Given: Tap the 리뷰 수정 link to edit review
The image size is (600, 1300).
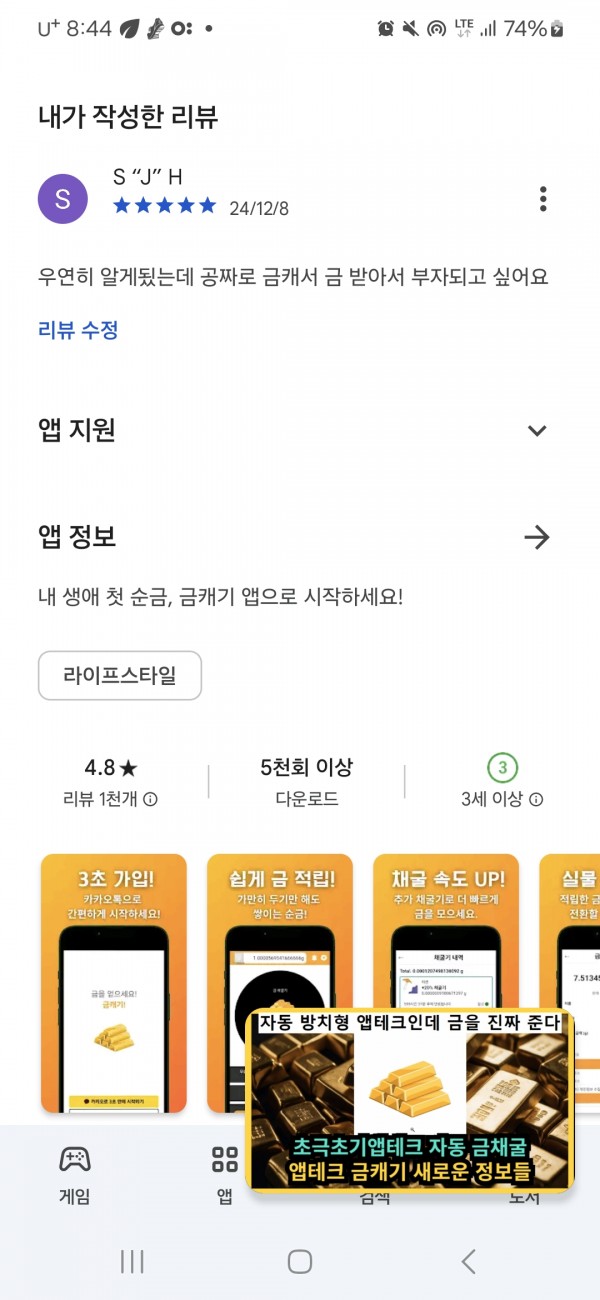Looking at the screenshot, I should coord(78,330).
